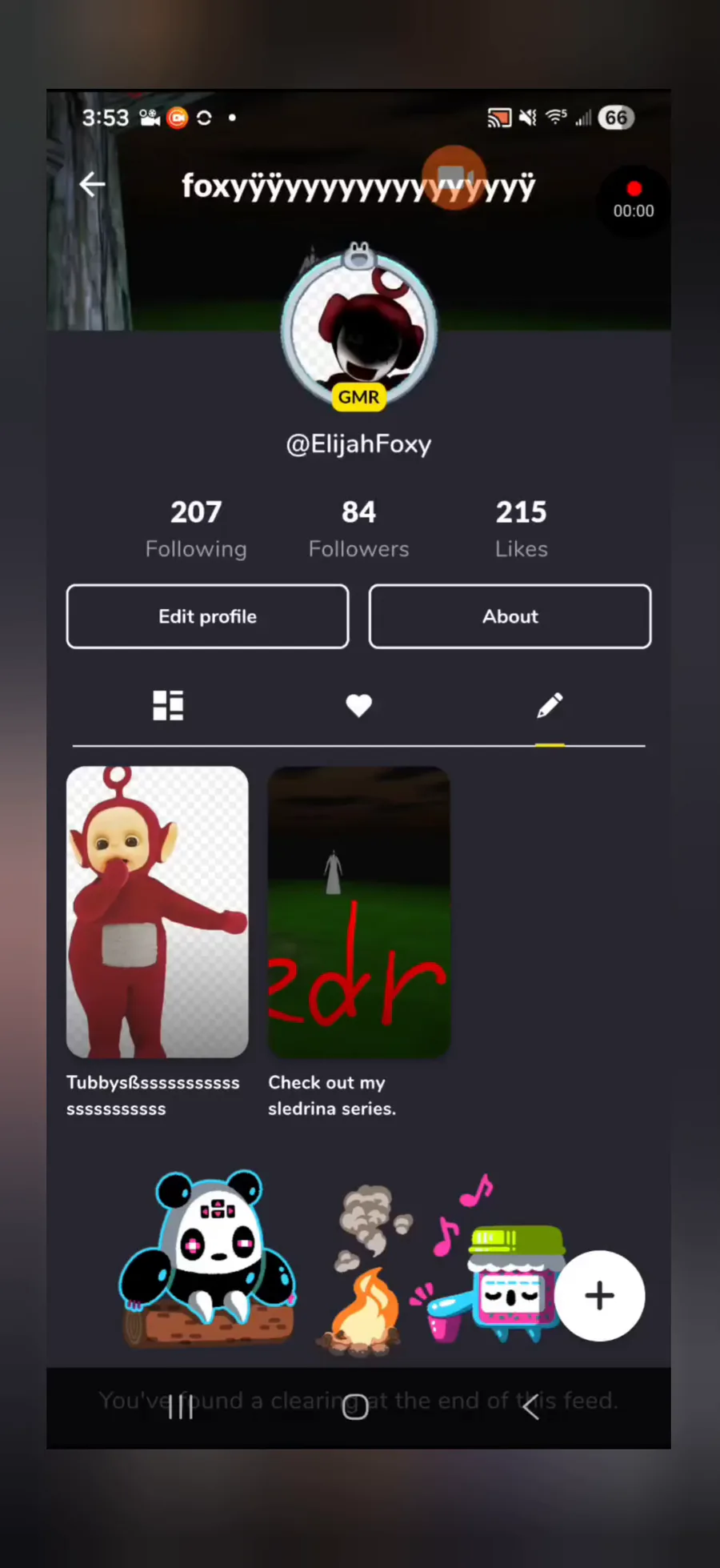The image size is (720, 1568).
Task: Go back using the top-left arrow
Action: click(x=93, y=185)
